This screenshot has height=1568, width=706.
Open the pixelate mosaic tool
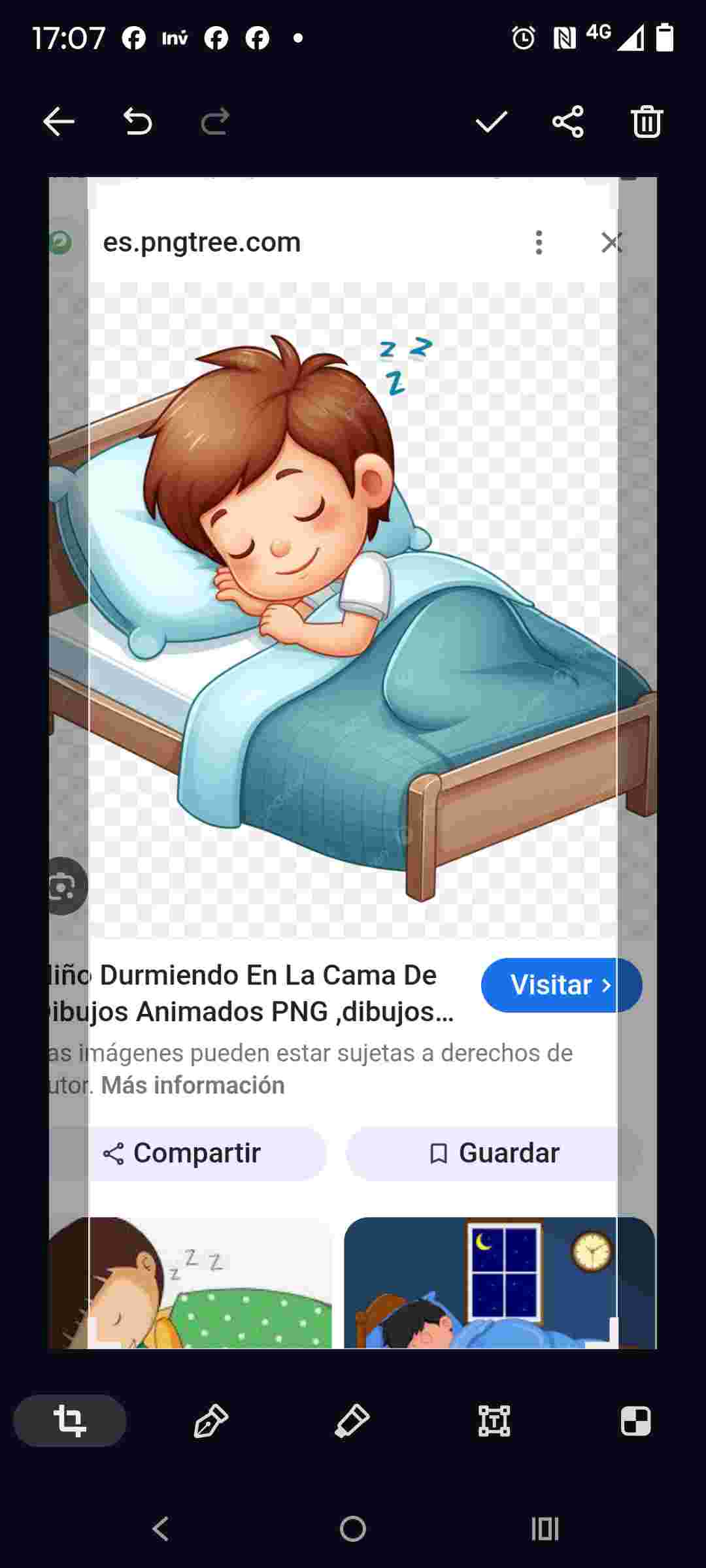635,1421
